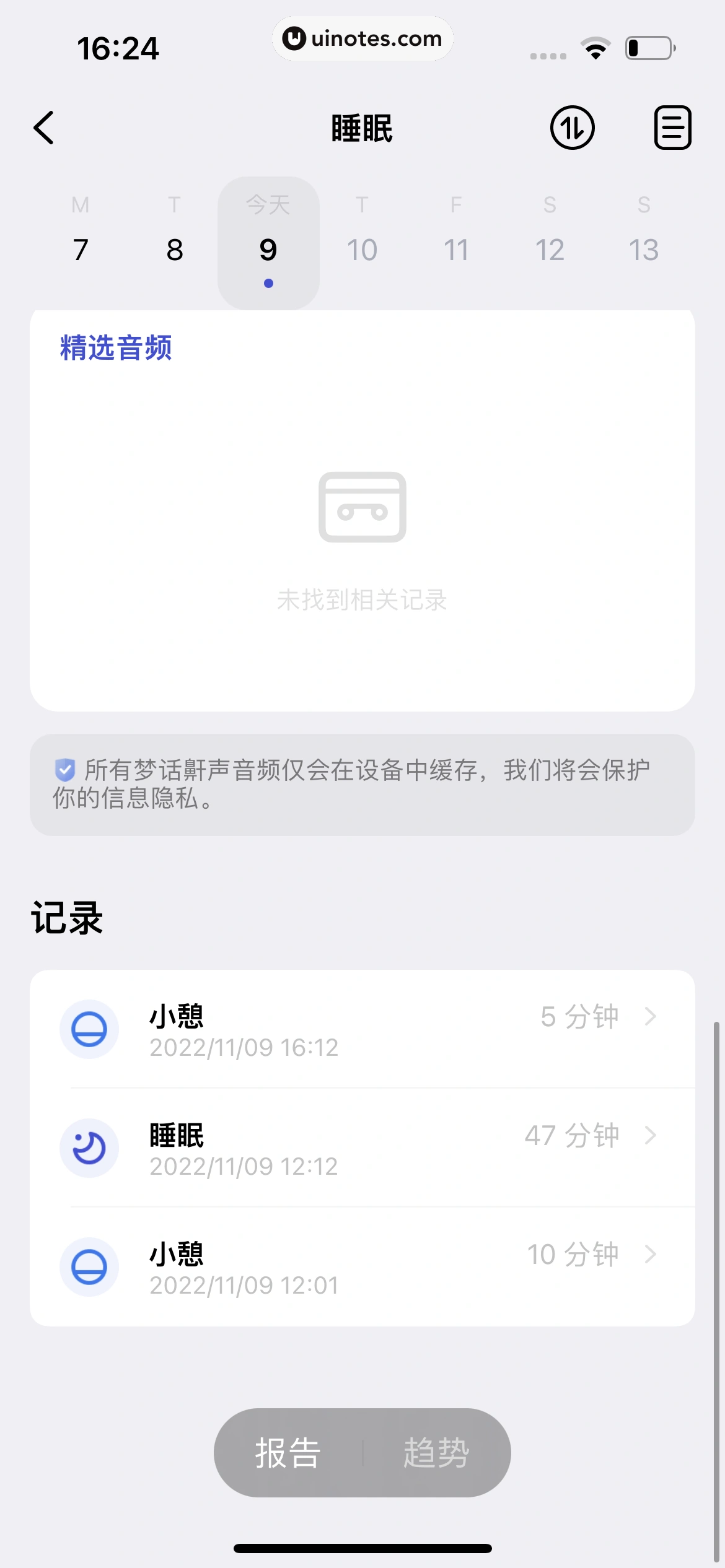
Task: Switch to the 趋势 tab
Action: pos(438,1452)
